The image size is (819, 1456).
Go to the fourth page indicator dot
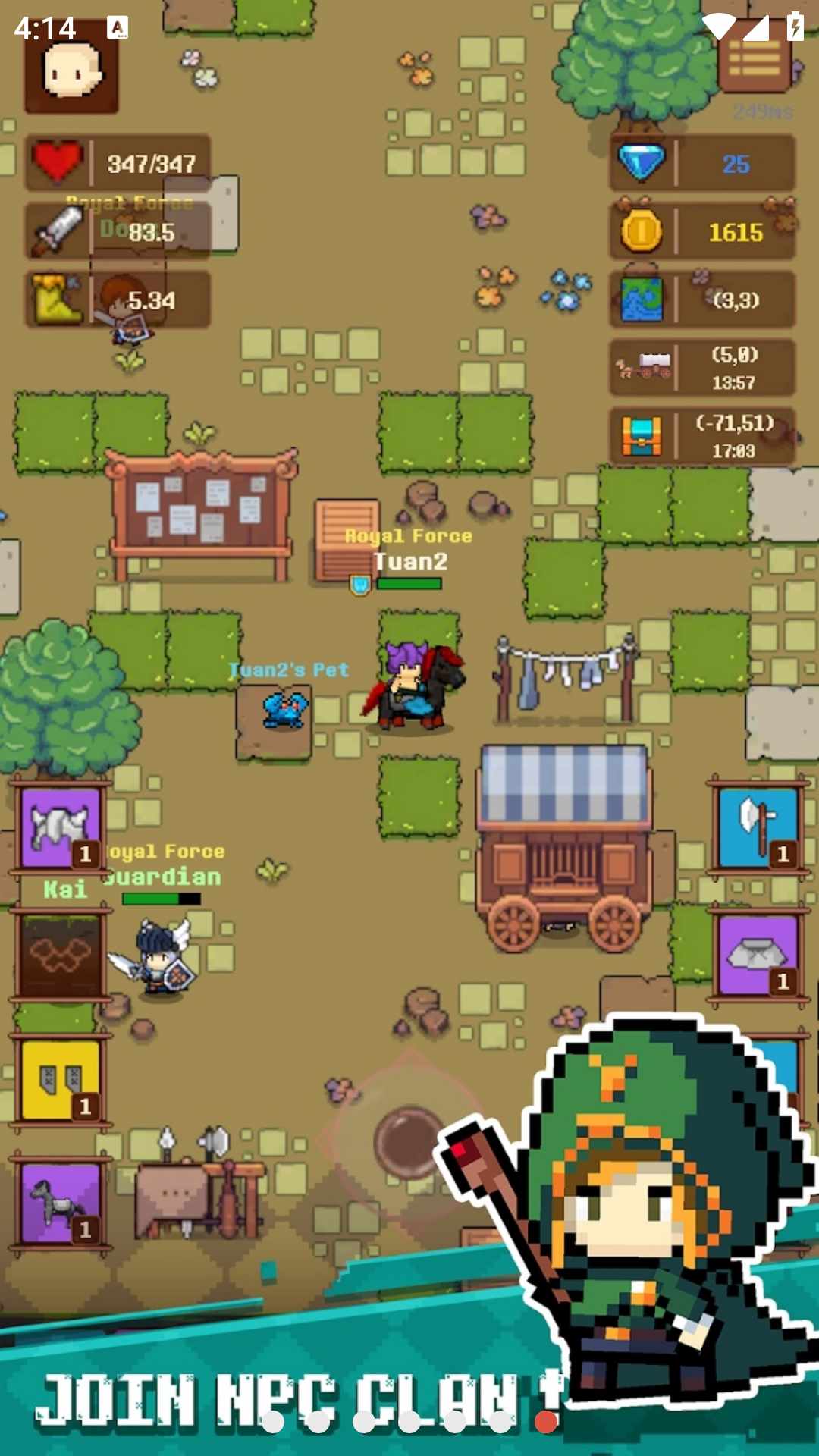coord(409,1422)
